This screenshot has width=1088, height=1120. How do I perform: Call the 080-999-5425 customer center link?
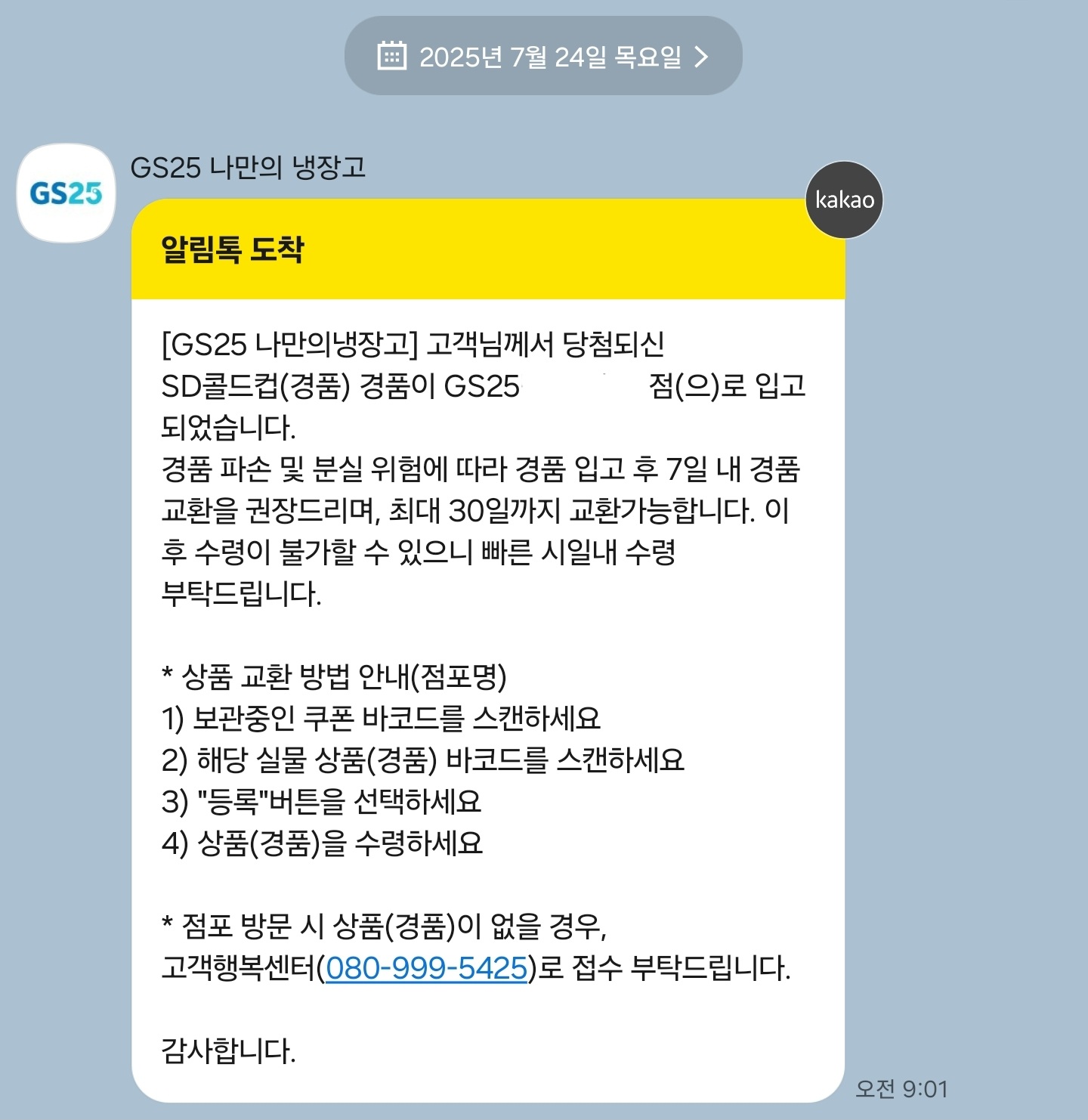(x=426, y=968)
